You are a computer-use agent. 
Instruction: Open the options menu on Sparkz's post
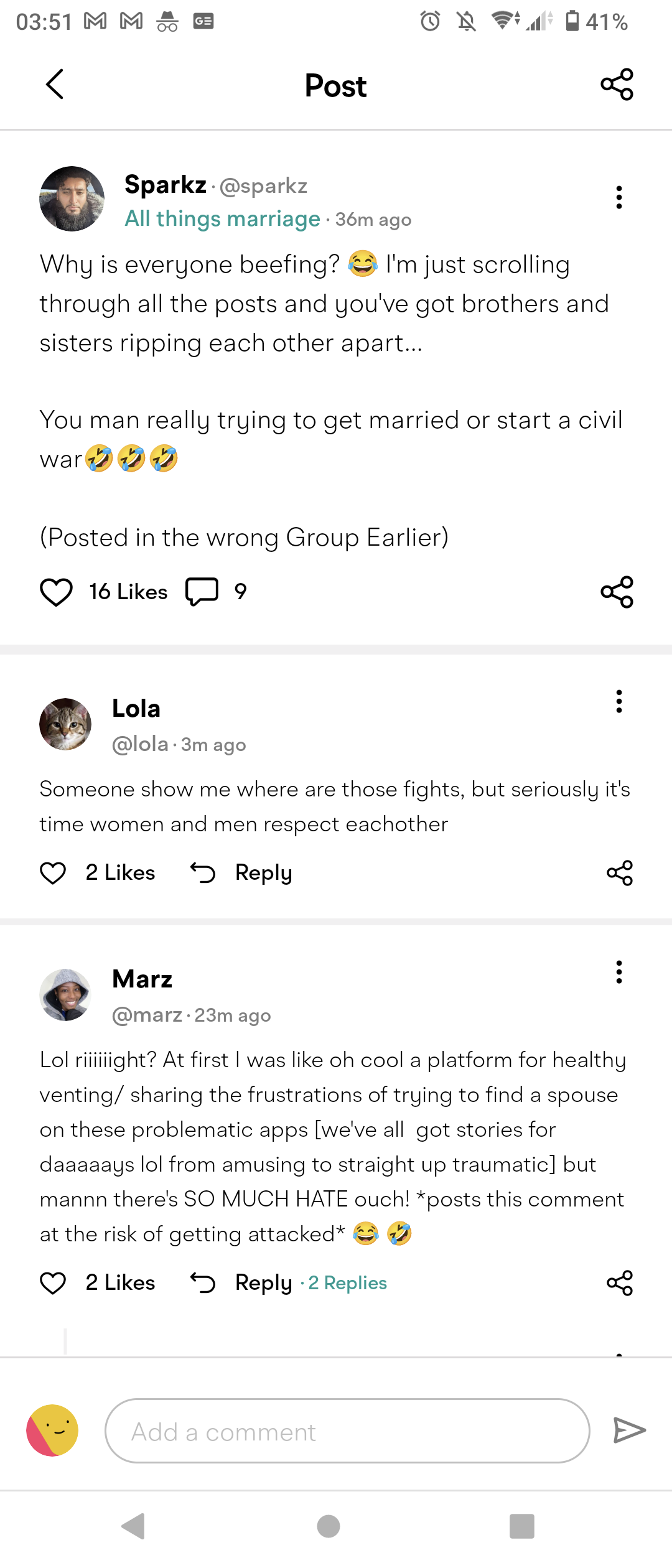point(618,197)
